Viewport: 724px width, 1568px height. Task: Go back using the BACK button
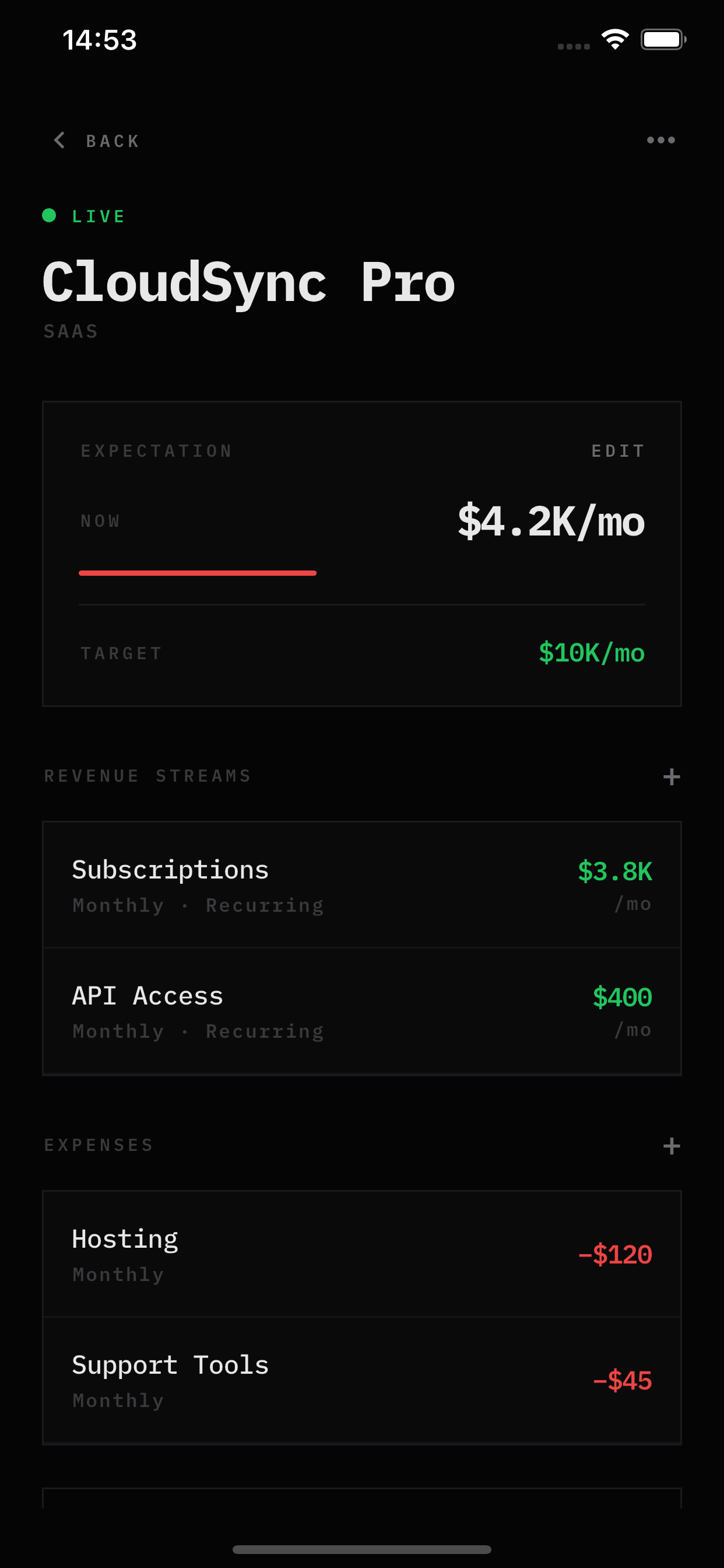coord(97,141)
